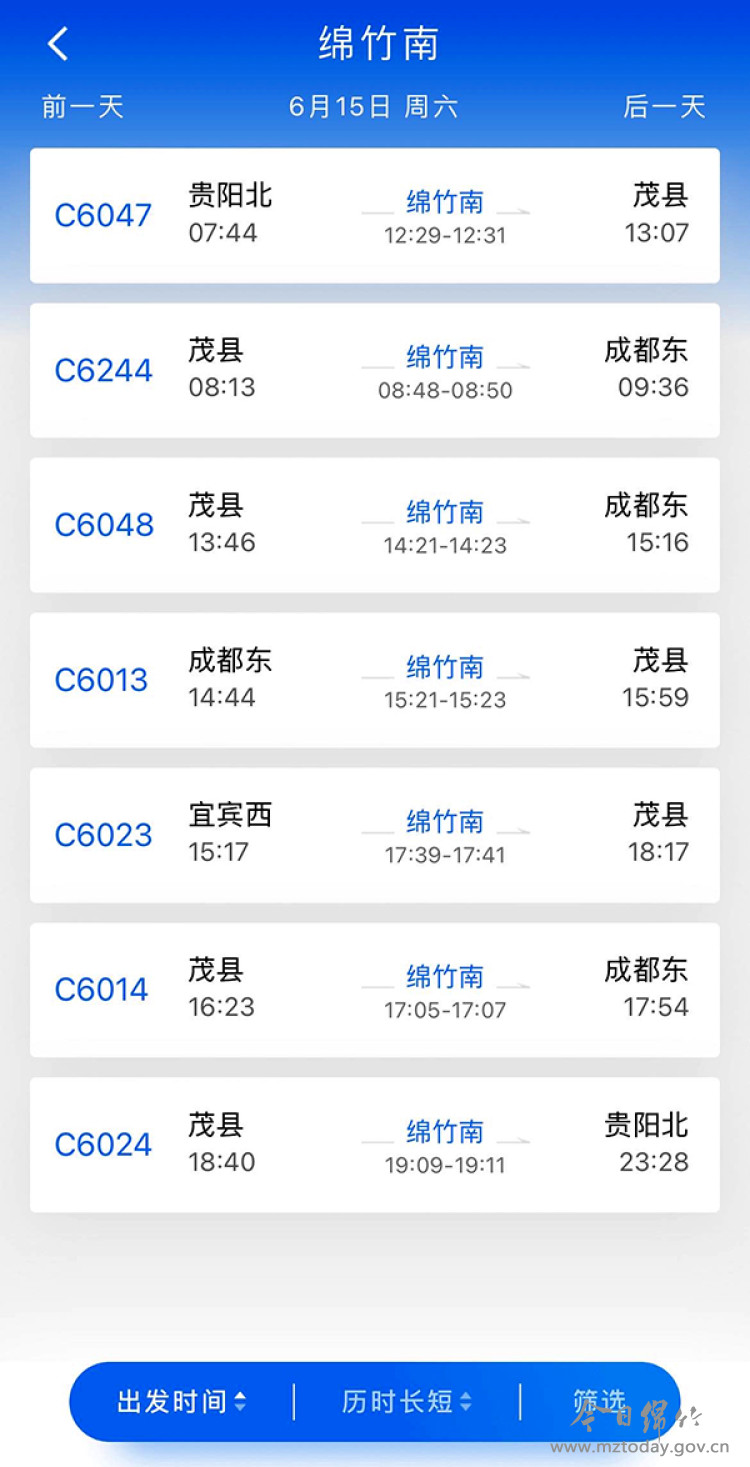Select train C6048 departing at 13:46

(x=375, y=525)
